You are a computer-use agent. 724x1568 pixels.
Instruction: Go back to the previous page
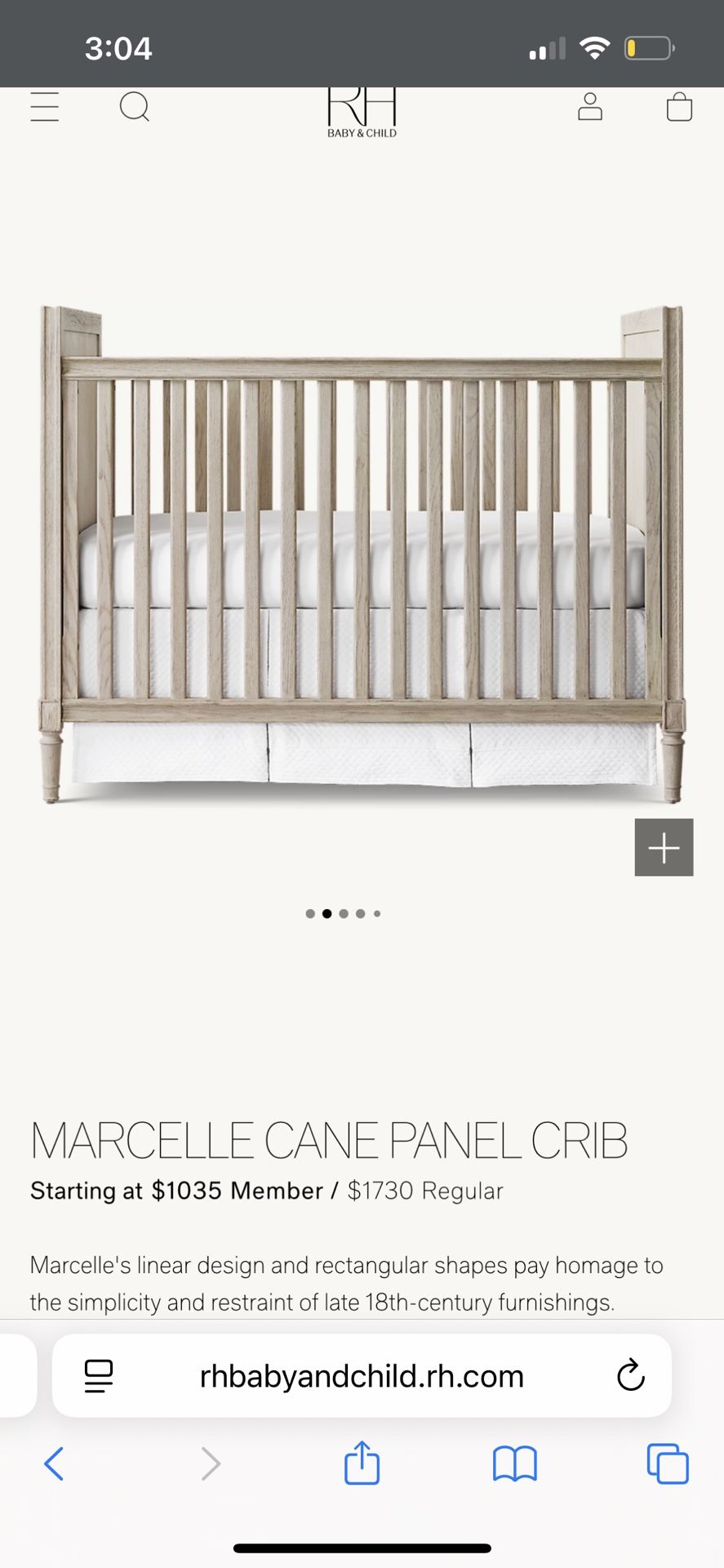point(54,1463)
